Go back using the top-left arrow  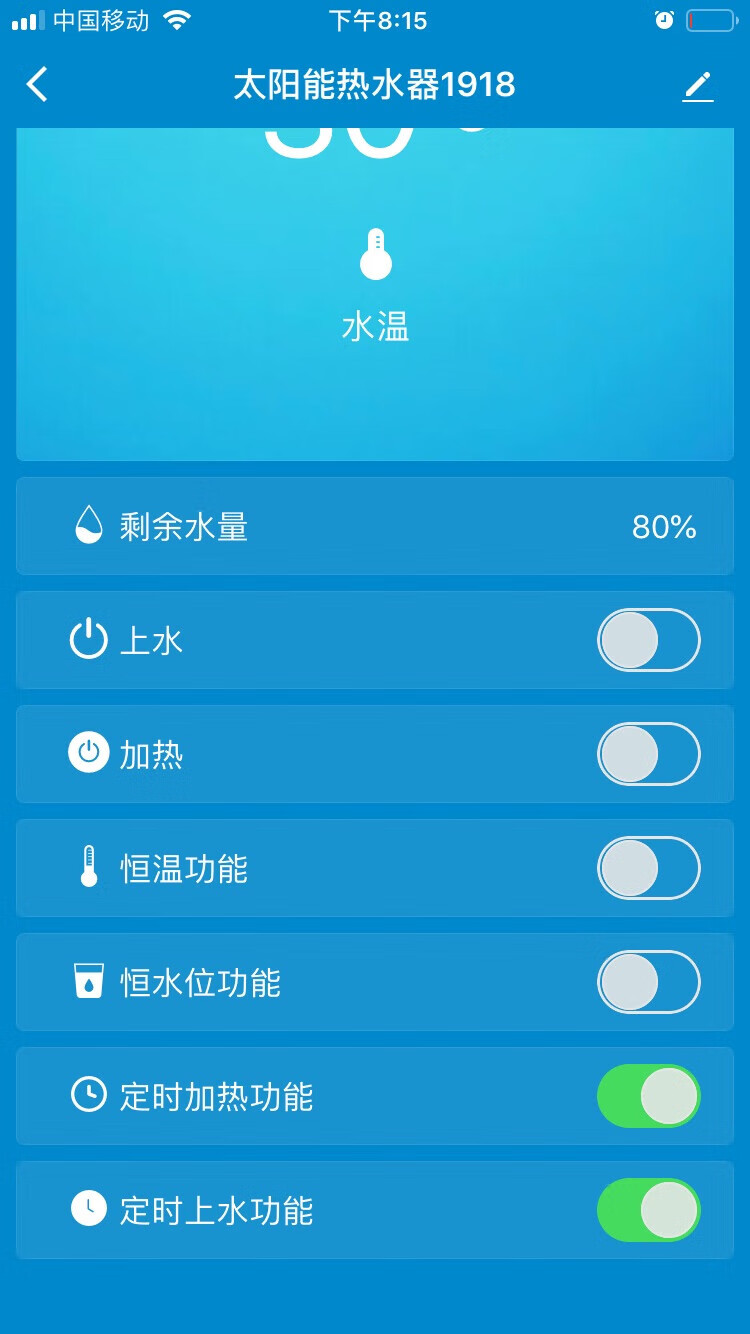(37, 85)
